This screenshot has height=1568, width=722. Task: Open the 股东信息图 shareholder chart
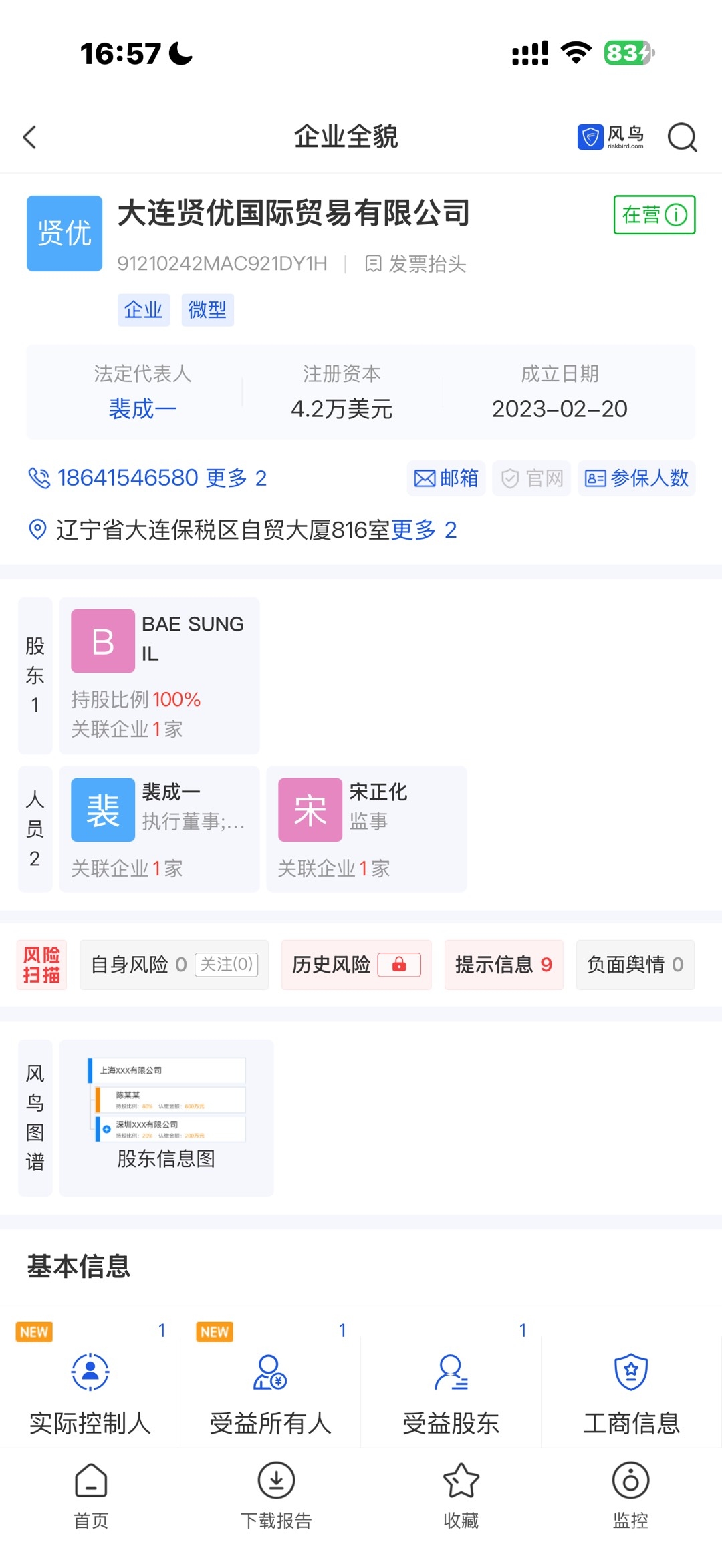tap(166, 1118)
